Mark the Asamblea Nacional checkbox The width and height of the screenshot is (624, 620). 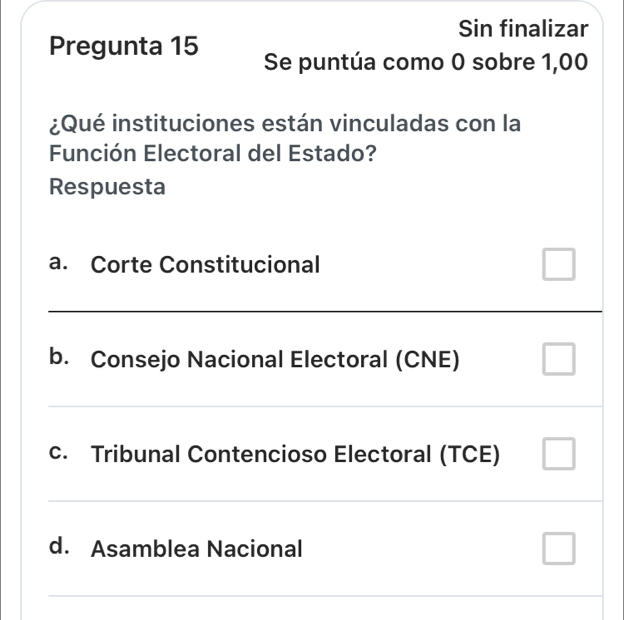559,548
